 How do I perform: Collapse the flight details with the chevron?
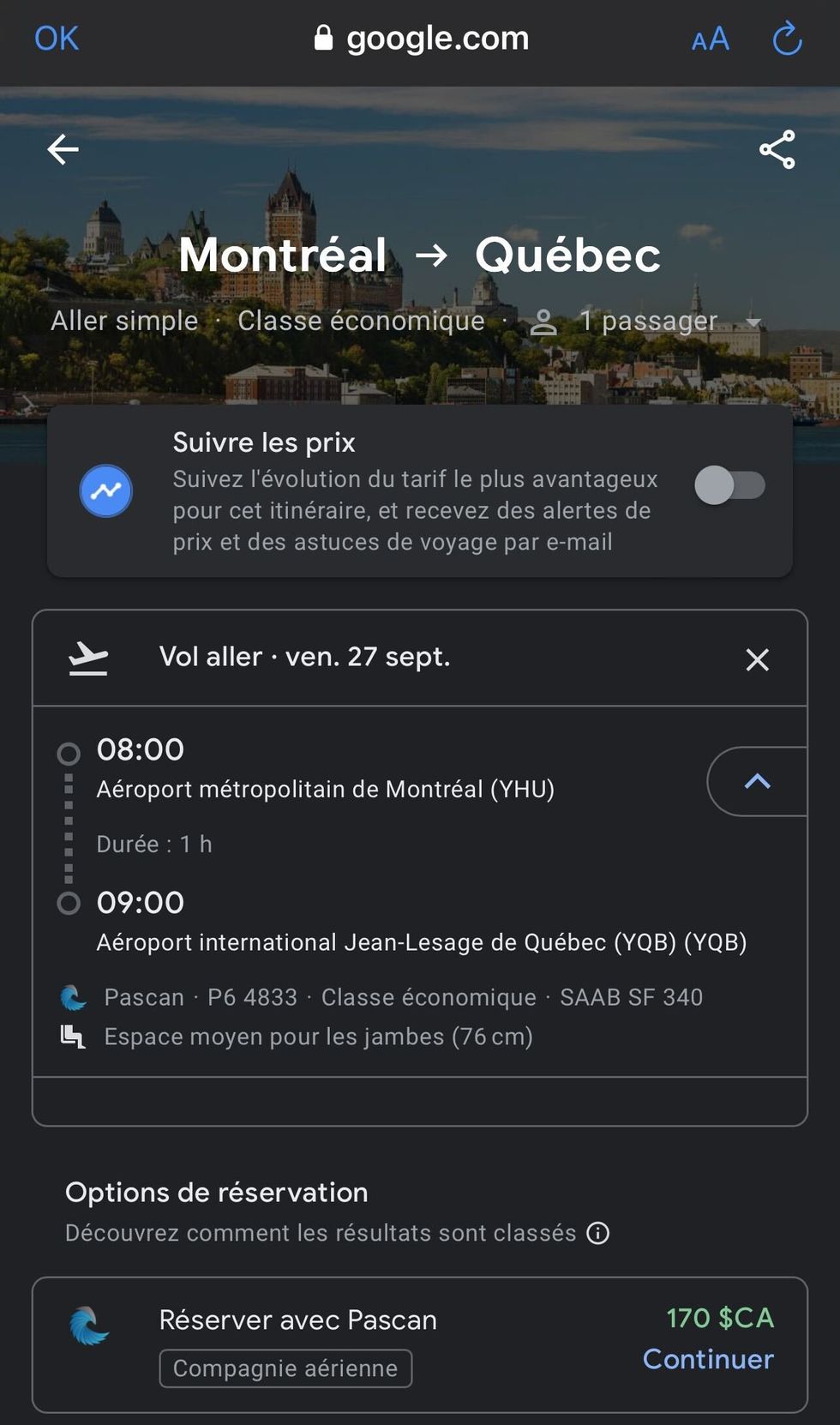756,781
